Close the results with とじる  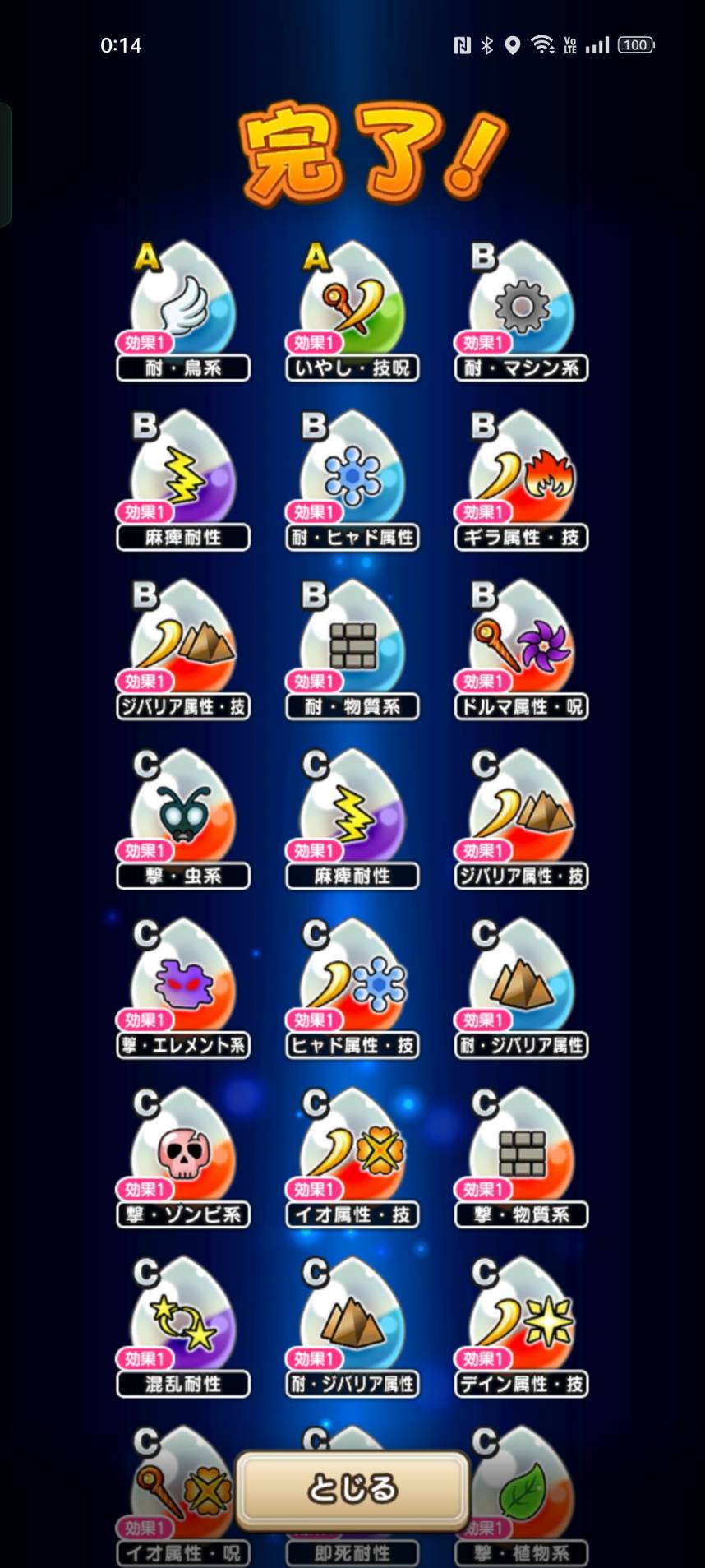[352, 1487]
